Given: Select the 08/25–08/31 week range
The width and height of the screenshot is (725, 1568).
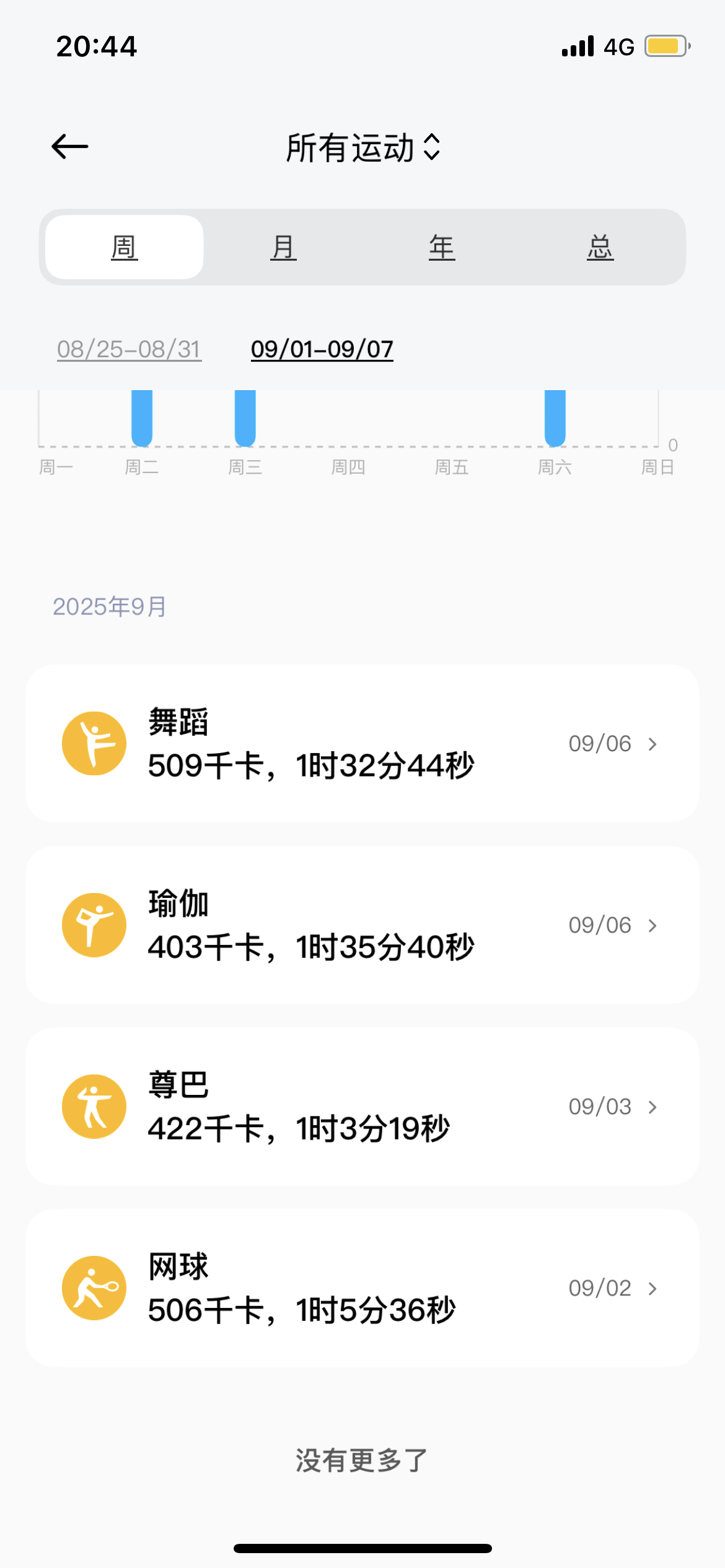Looking at the screenshot, I should [x=129, y=349].
